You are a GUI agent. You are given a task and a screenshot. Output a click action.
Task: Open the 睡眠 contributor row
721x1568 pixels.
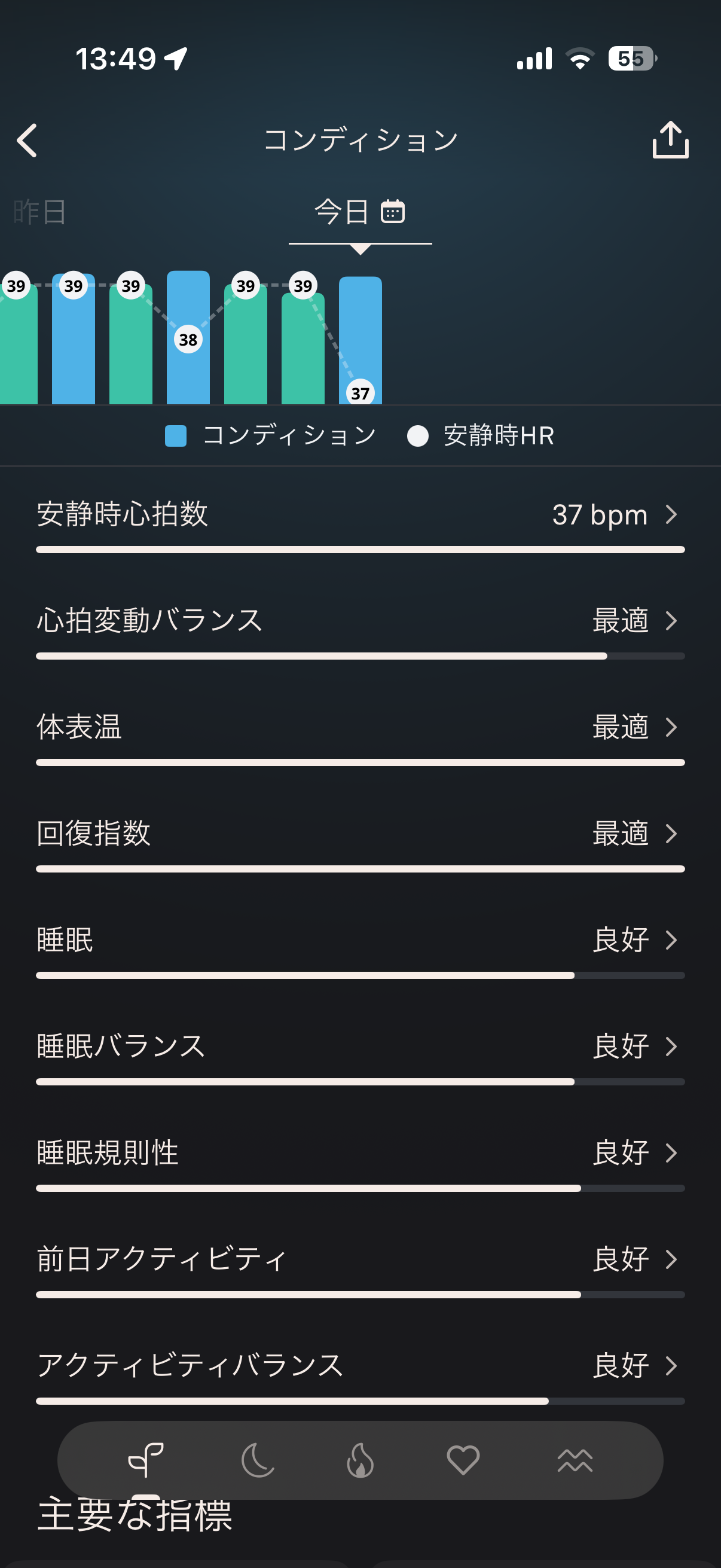coord(360,941)
